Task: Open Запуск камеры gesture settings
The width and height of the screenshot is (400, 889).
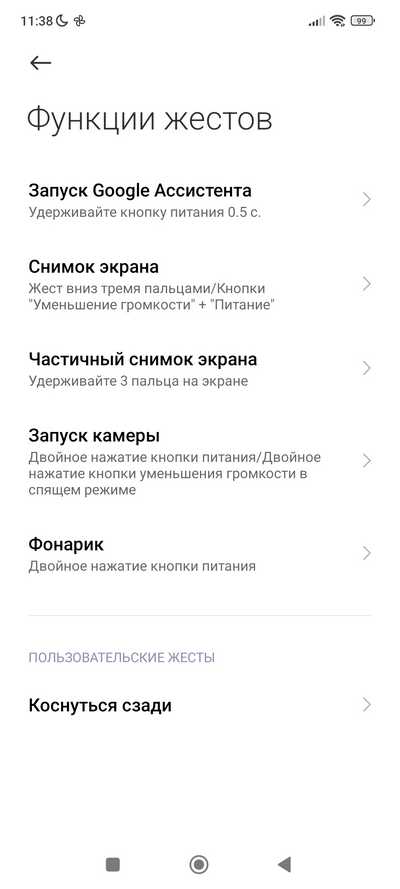Action: click(200, 461)
